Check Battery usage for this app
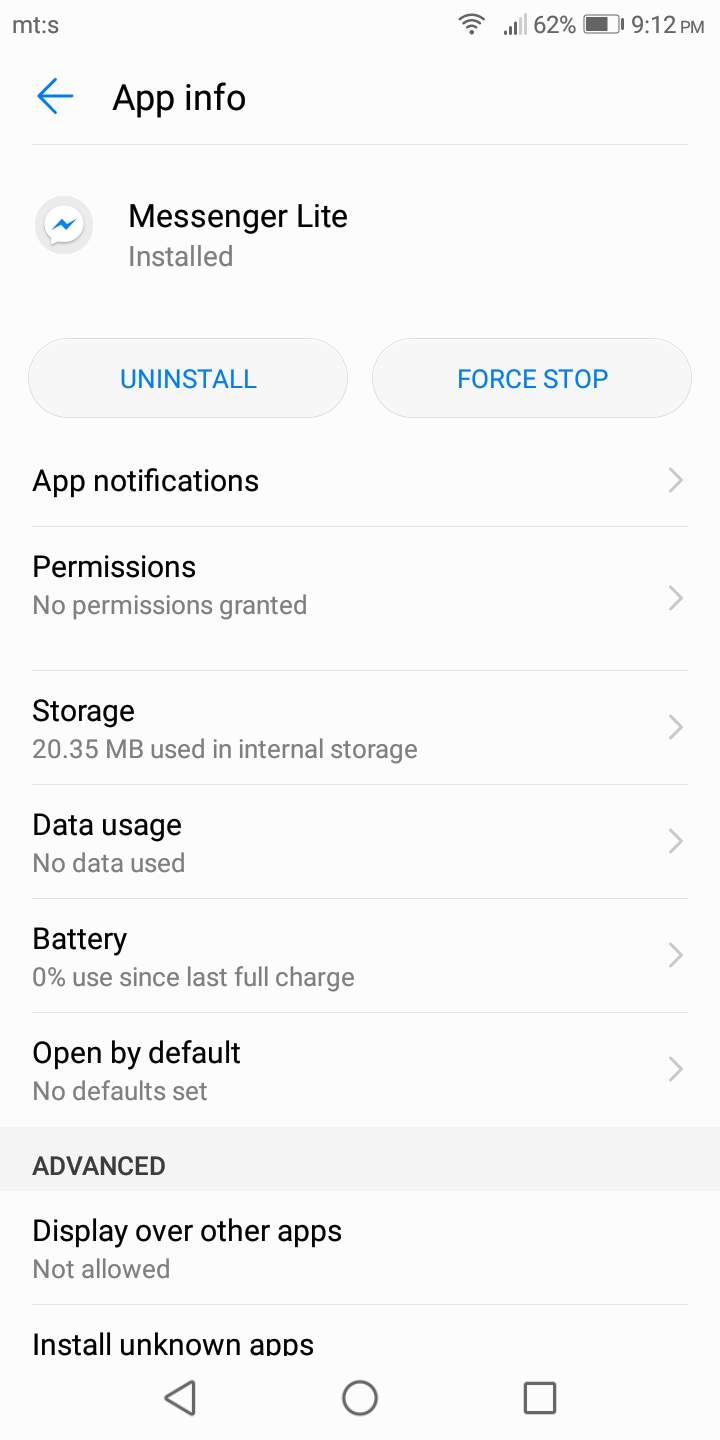Image resolution: width=720 pixels, height=1440 pixels. click(360, 956)
